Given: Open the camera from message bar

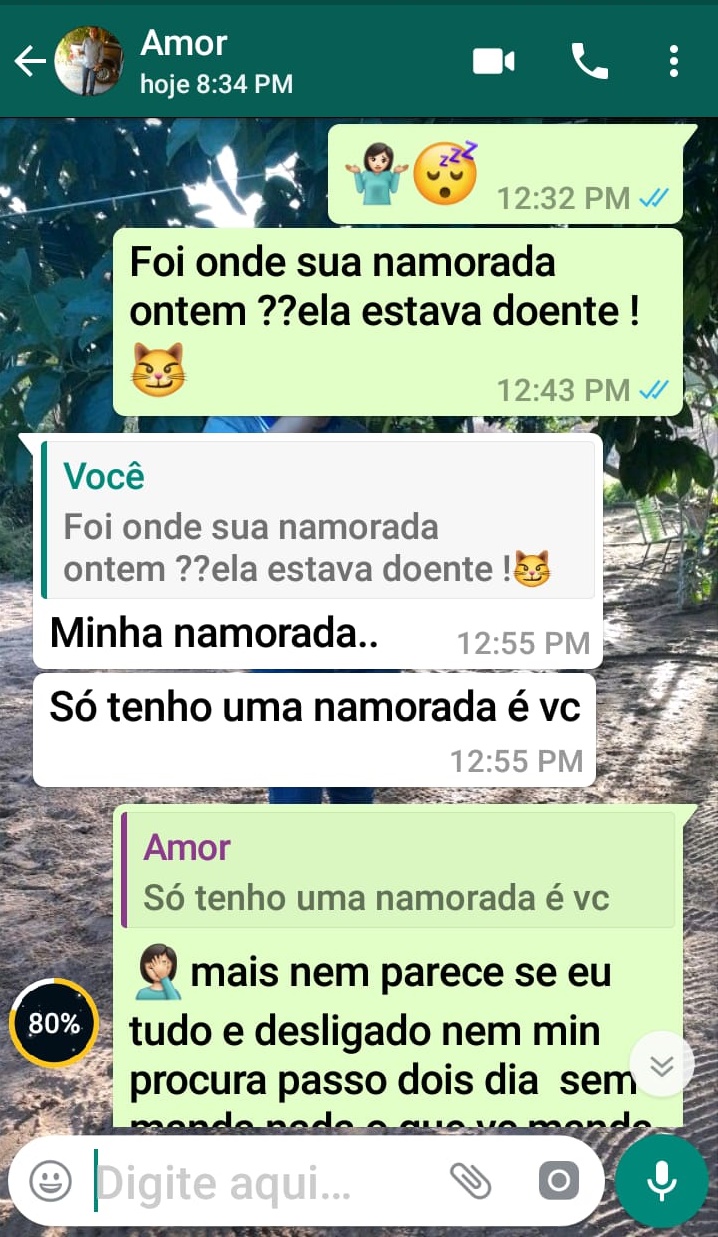Looking at the screenshot, I should pos(559,1182).
